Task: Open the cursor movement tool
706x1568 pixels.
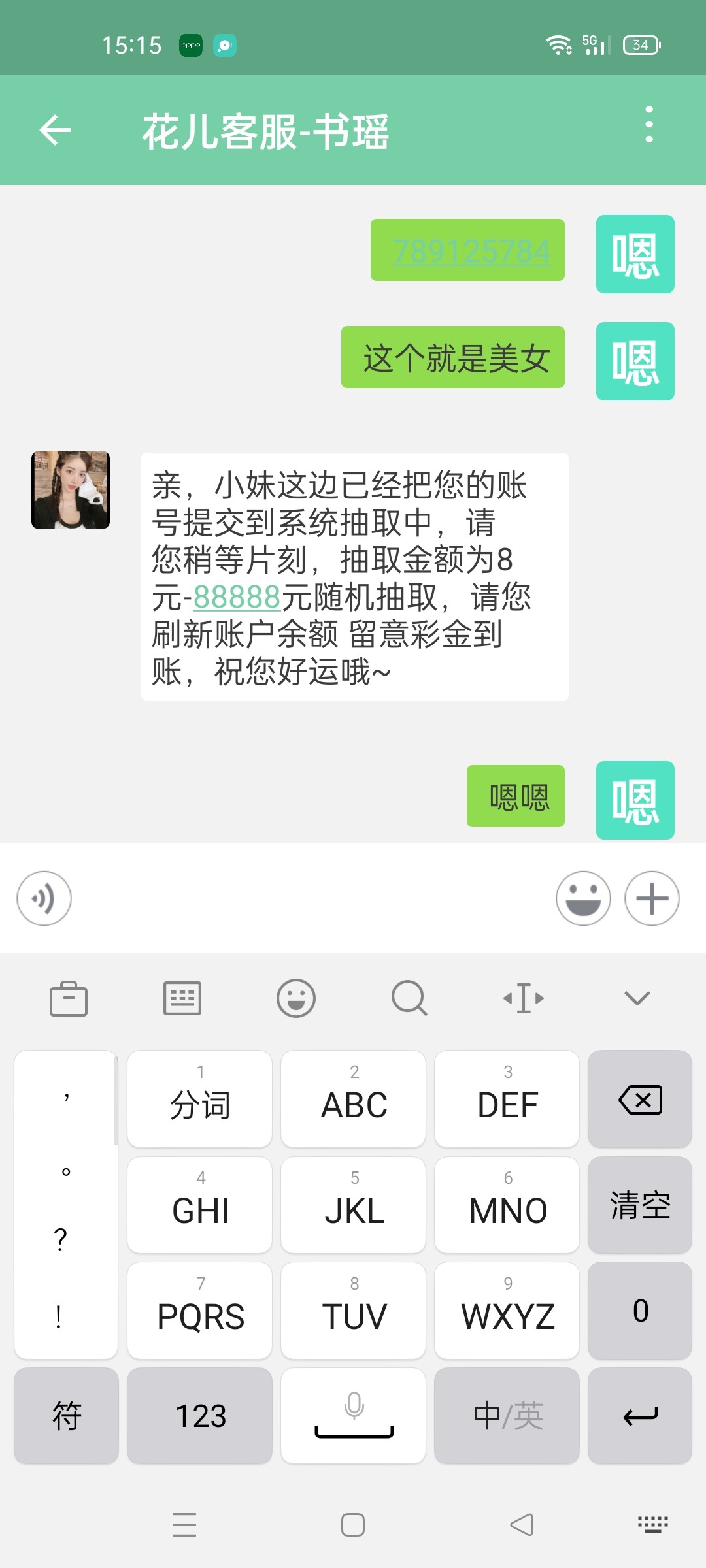Action: click(x=523, y=998)
